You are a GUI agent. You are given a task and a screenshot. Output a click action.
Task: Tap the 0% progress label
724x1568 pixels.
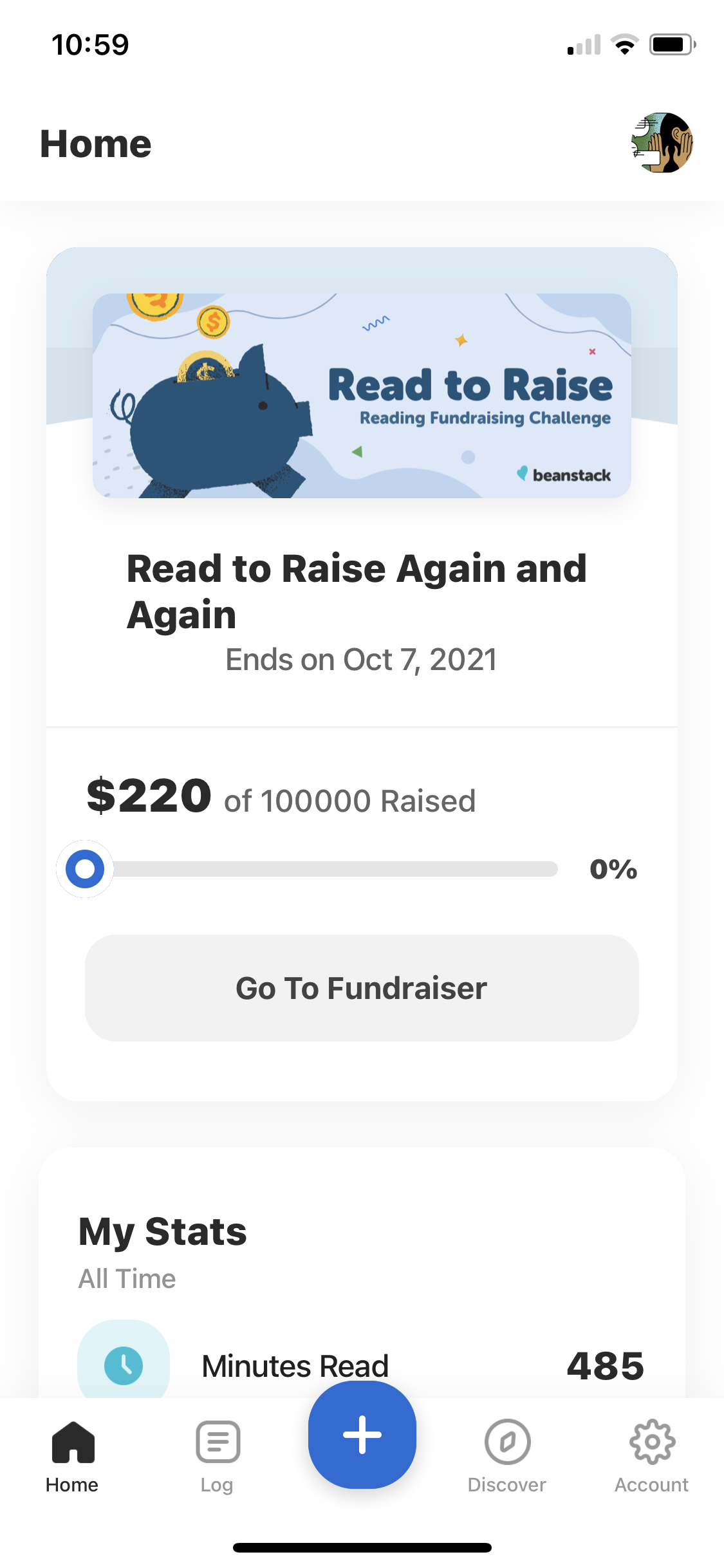(613, 869)
